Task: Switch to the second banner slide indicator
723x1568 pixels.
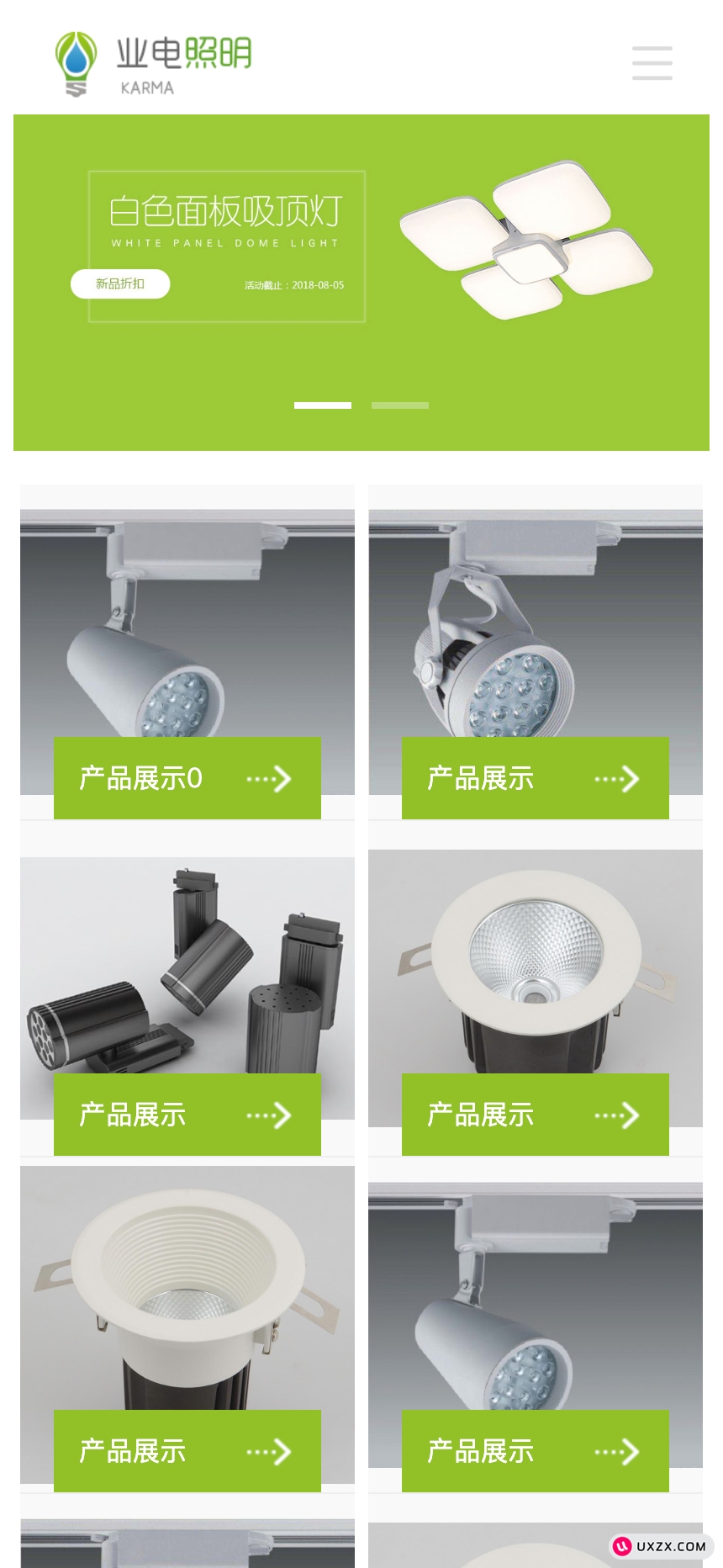Action: (400, 405)
